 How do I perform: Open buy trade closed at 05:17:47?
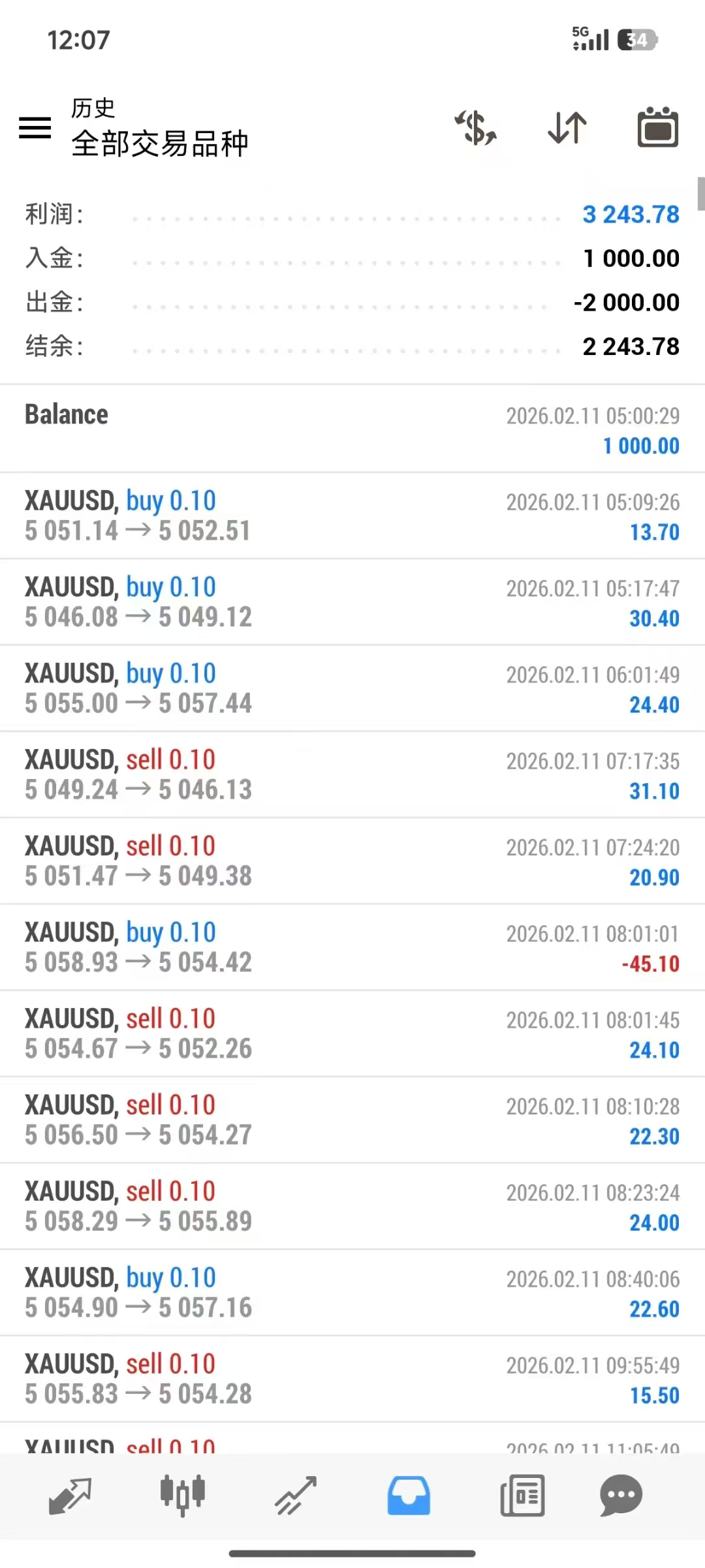[352, 602]
